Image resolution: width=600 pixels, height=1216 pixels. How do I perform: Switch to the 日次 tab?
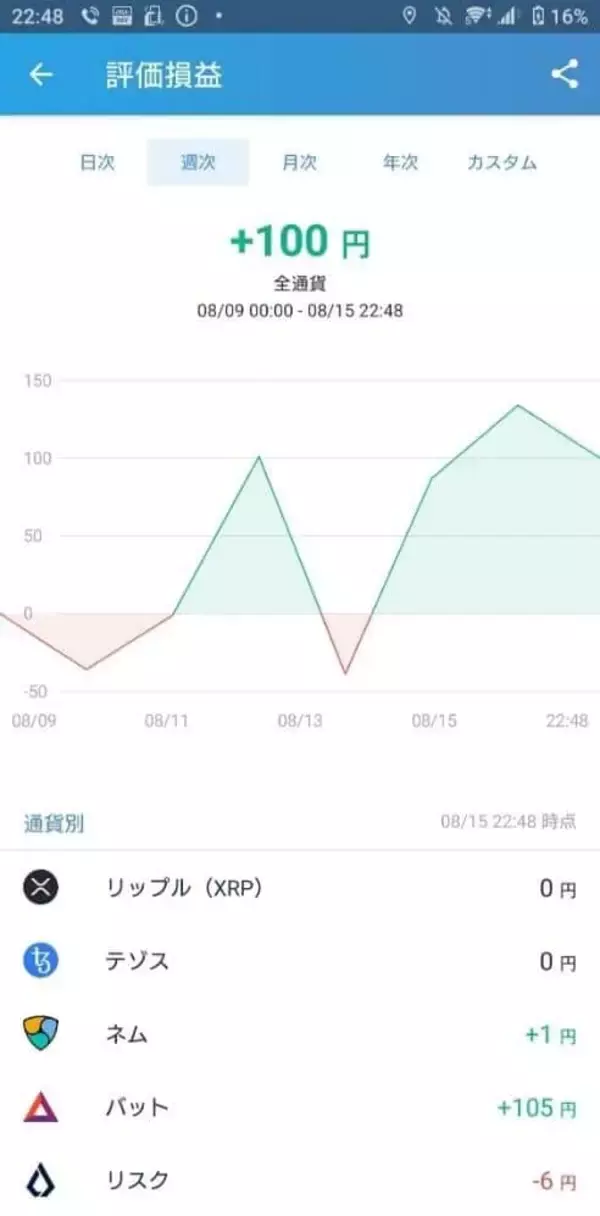click(97, 163)
